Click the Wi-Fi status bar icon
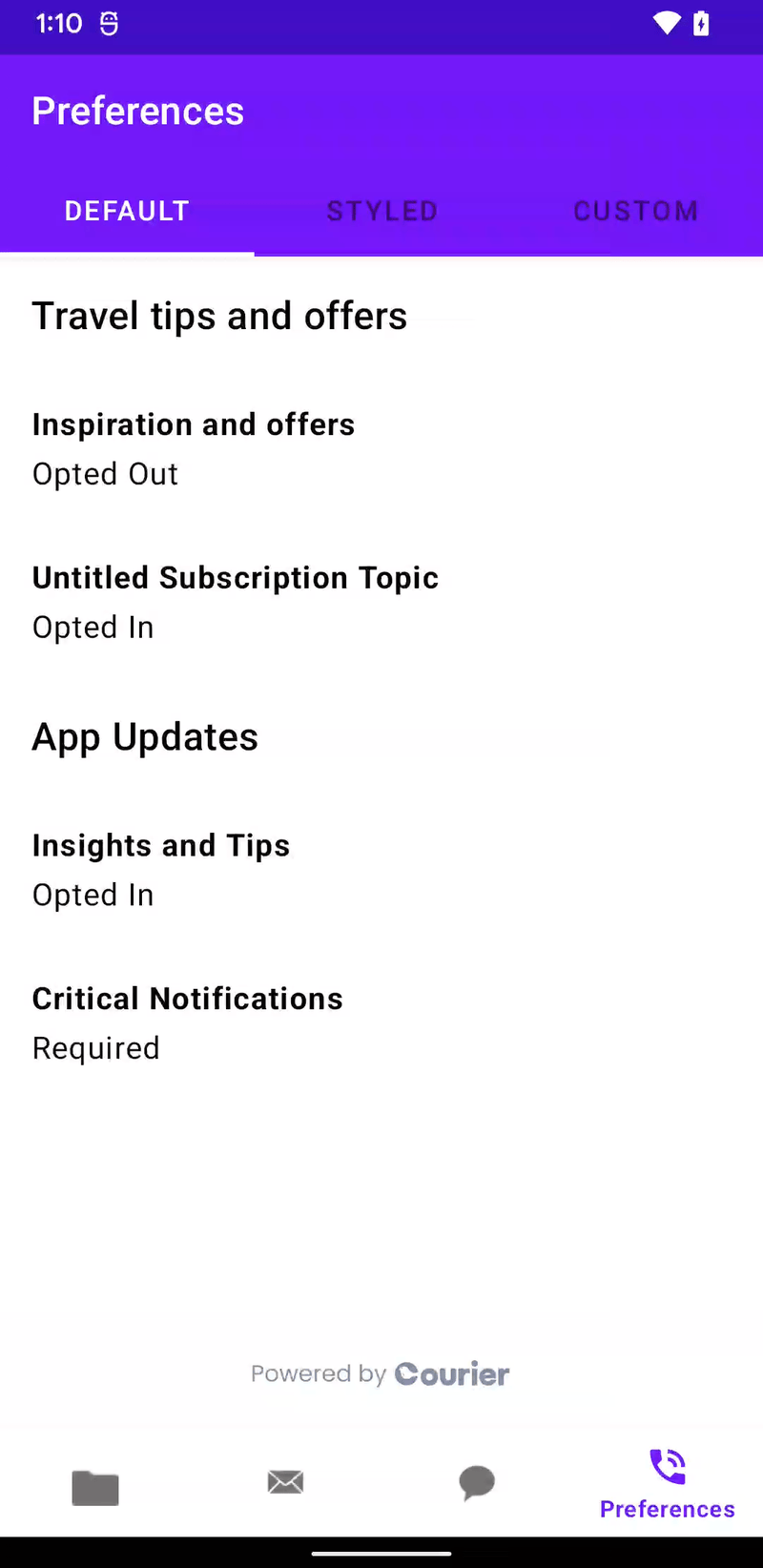Image resolution: width=763 pixels, height=1568 pixels. point(666,23)
